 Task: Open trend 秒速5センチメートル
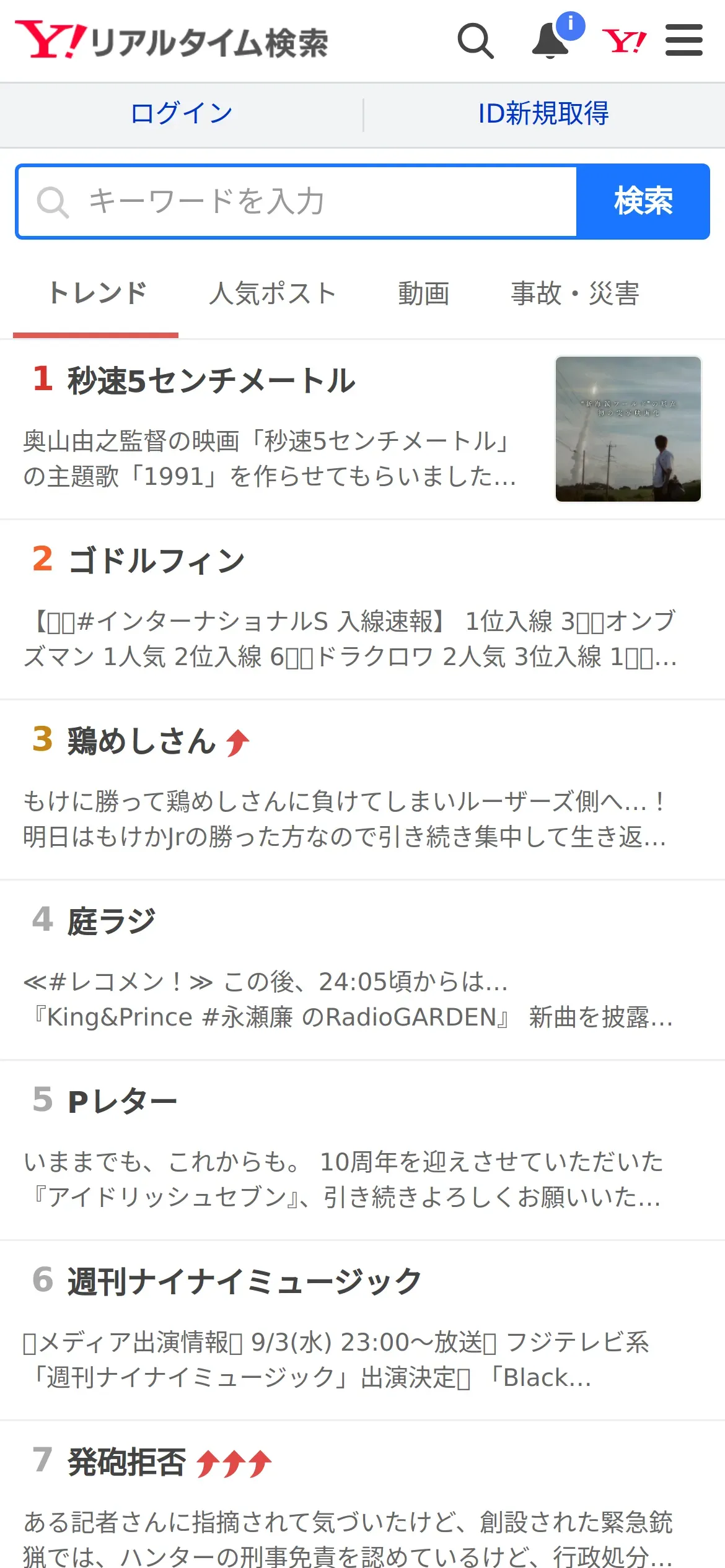(x=211, y=381)
